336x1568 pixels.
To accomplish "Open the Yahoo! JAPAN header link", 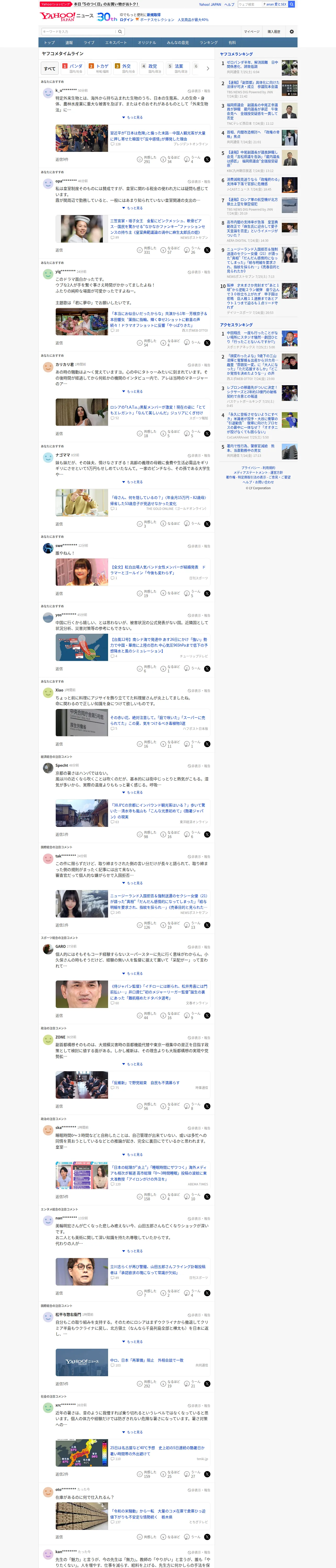I will (x=210, y=4).
